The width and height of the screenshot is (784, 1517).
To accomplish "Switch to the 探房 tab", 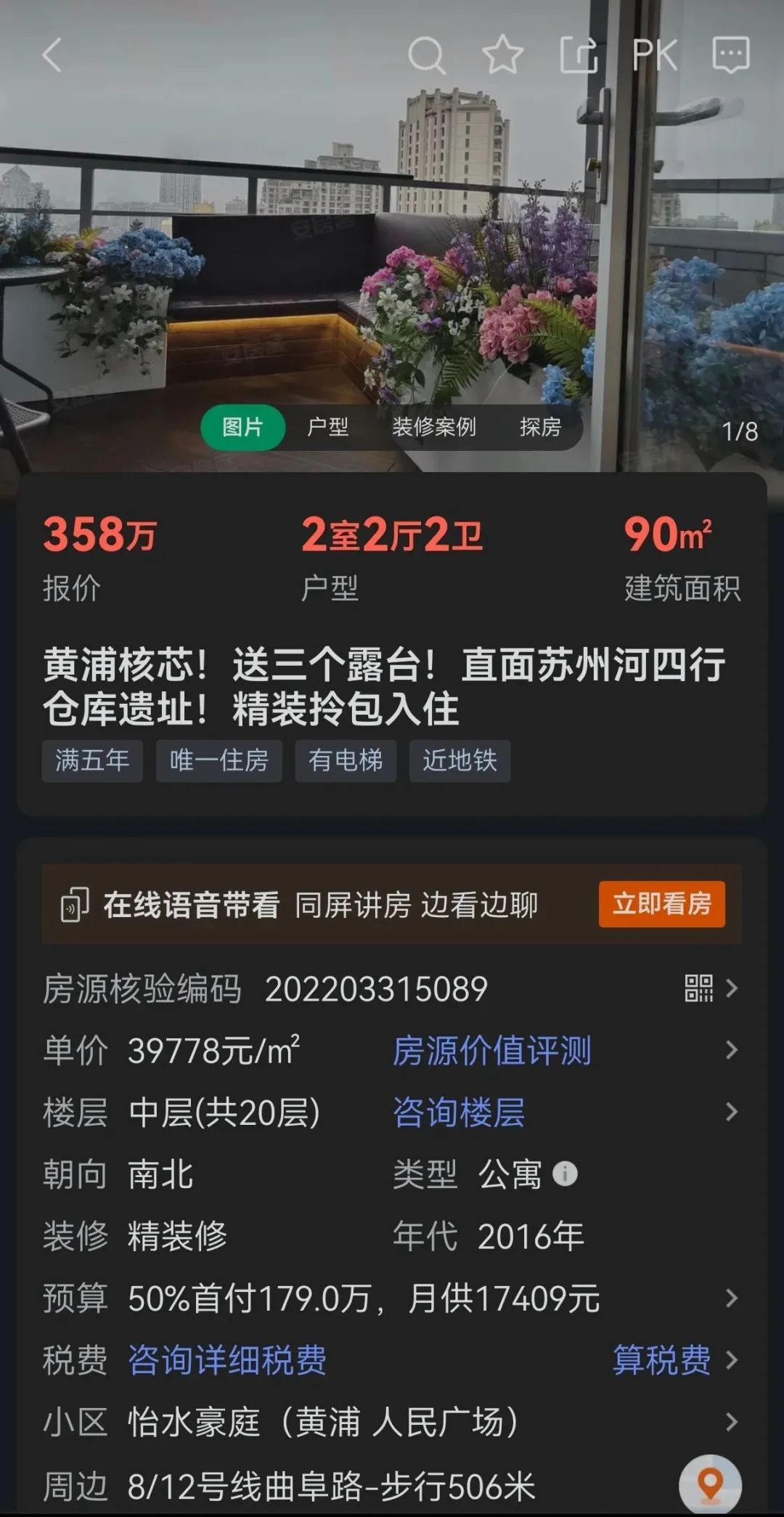I will pos(540,427).
